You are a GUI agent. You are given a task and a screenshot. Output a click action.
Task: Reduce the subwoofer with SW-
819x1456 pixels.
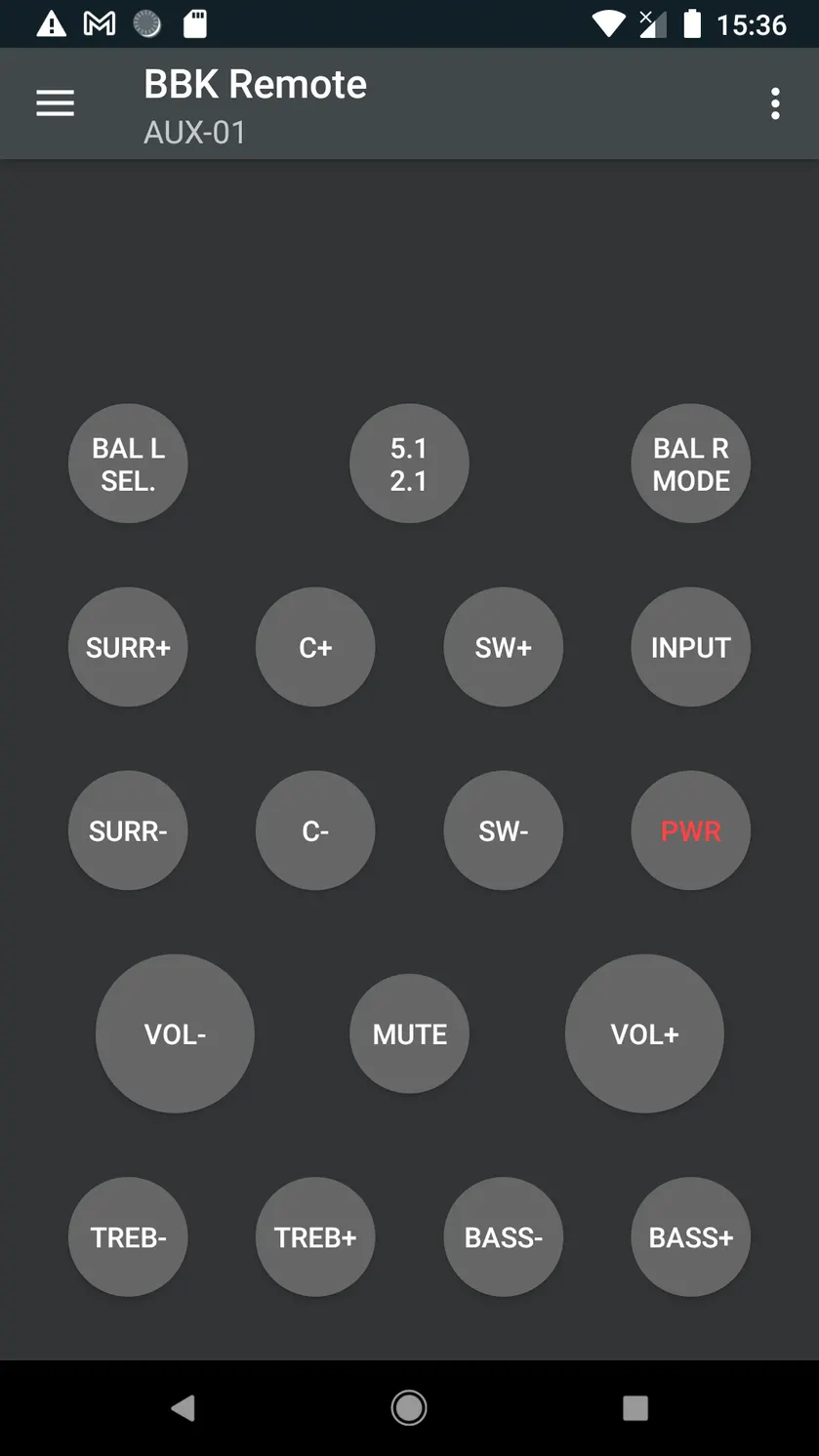[x=504, y=830]
